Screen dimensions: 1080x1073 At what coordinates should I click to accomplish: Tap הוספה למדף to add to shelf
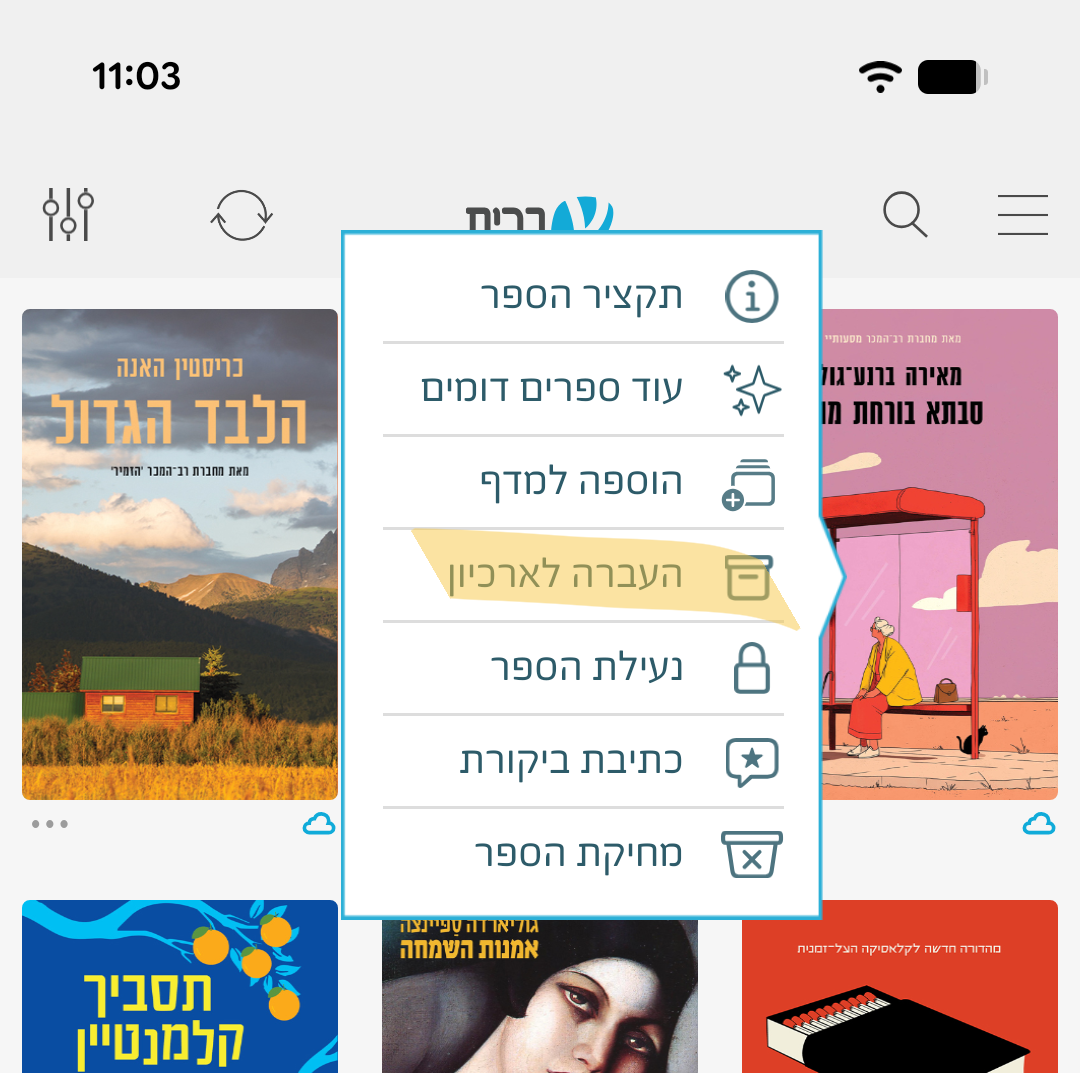pos(582,482)
